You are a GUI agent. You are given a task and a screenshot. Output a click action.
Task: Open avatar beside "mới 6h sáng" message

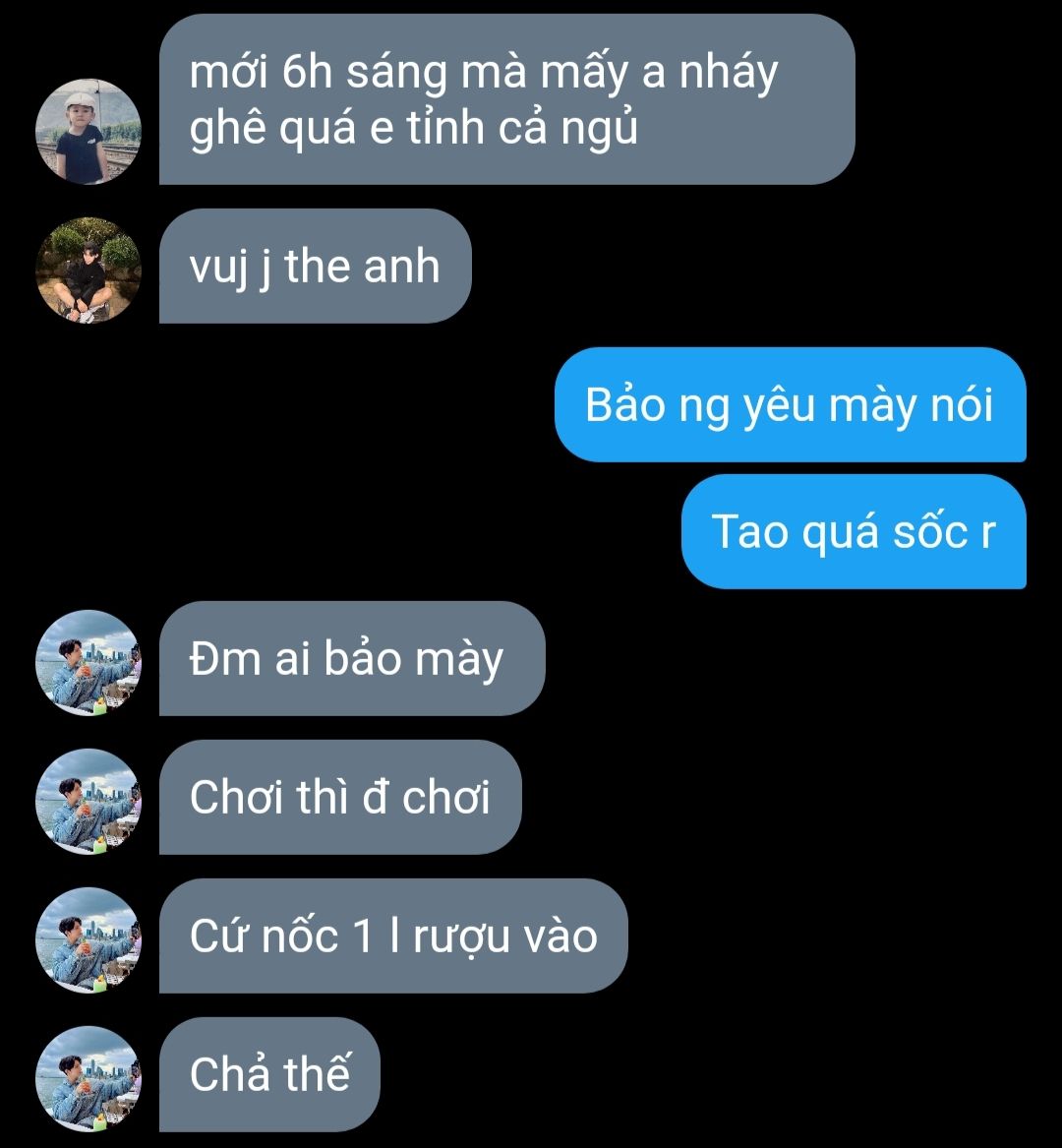click(x=88, y=132)
